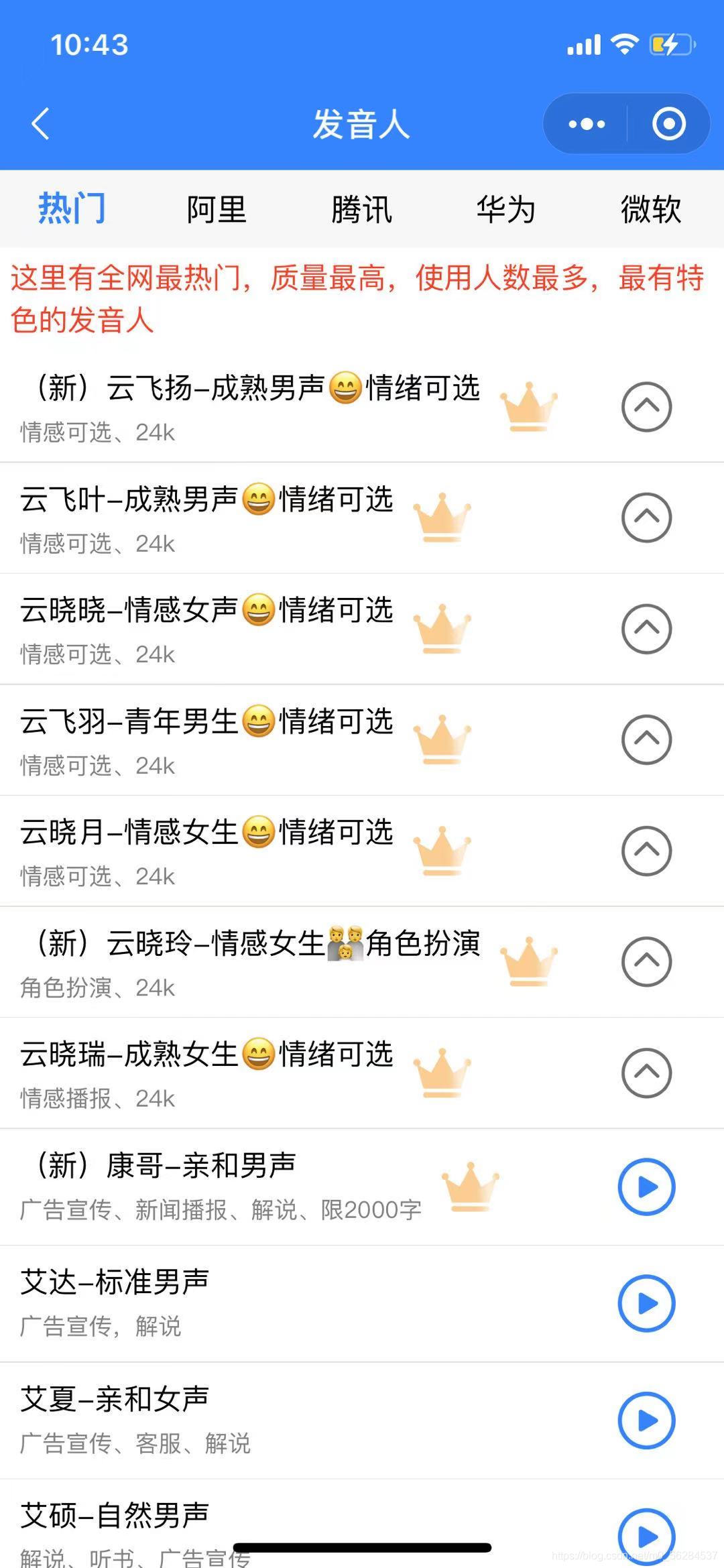724x1568 pixels.
Task: Switch to the 微软 tab
Action: (x=650, y=209)
